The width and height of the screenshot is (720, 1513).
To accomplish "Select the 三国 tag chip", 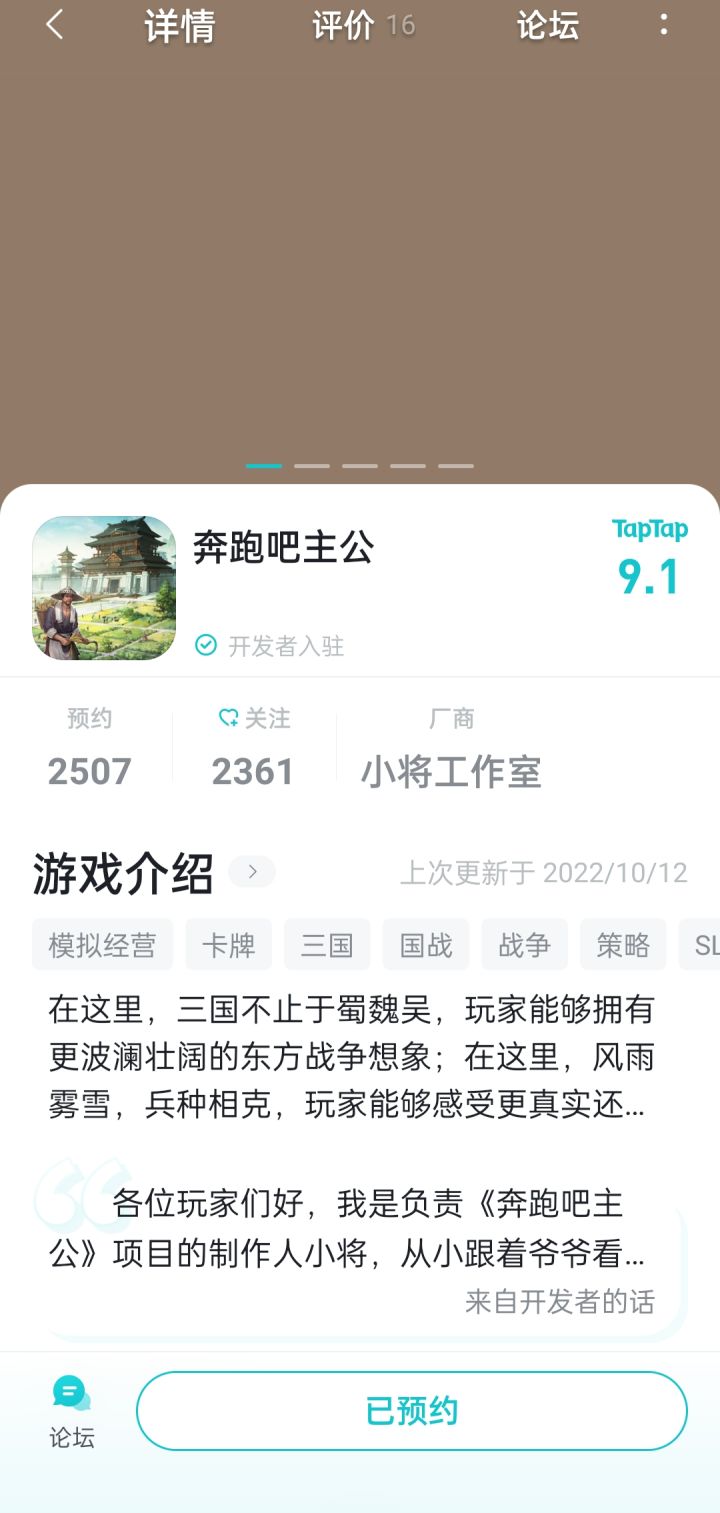I will [326, 944].
